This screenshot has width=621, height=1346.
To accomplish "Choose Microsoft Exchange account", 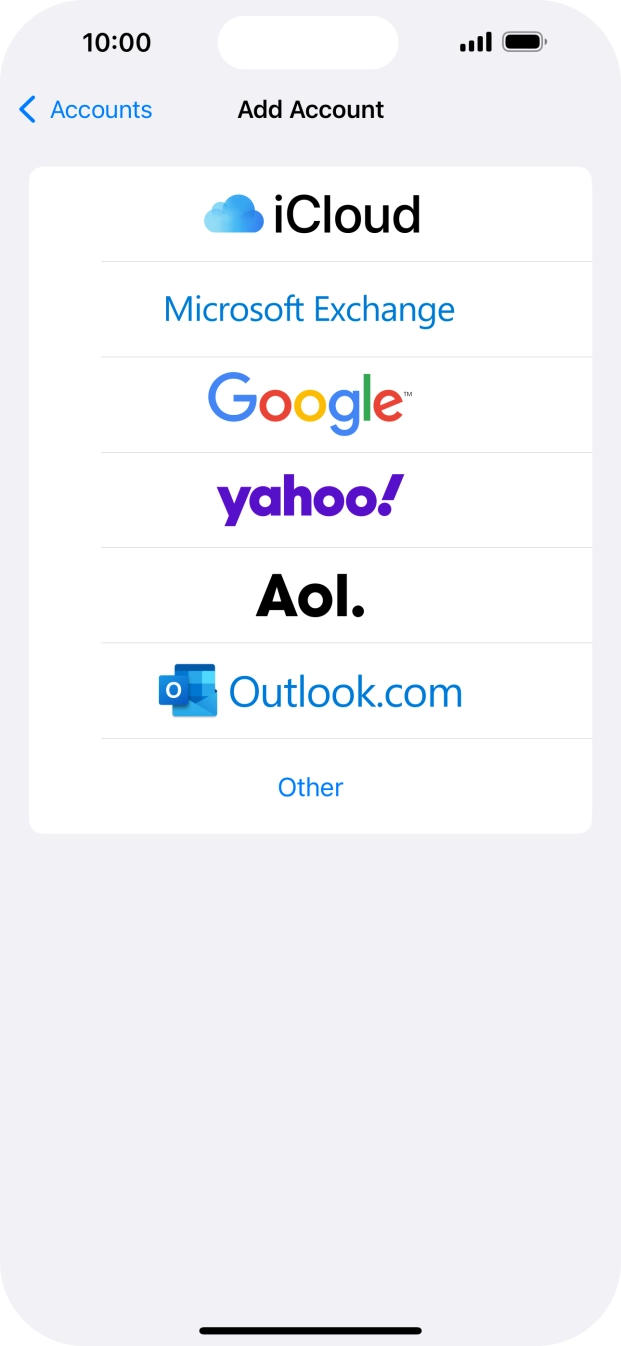I will 310,309.
